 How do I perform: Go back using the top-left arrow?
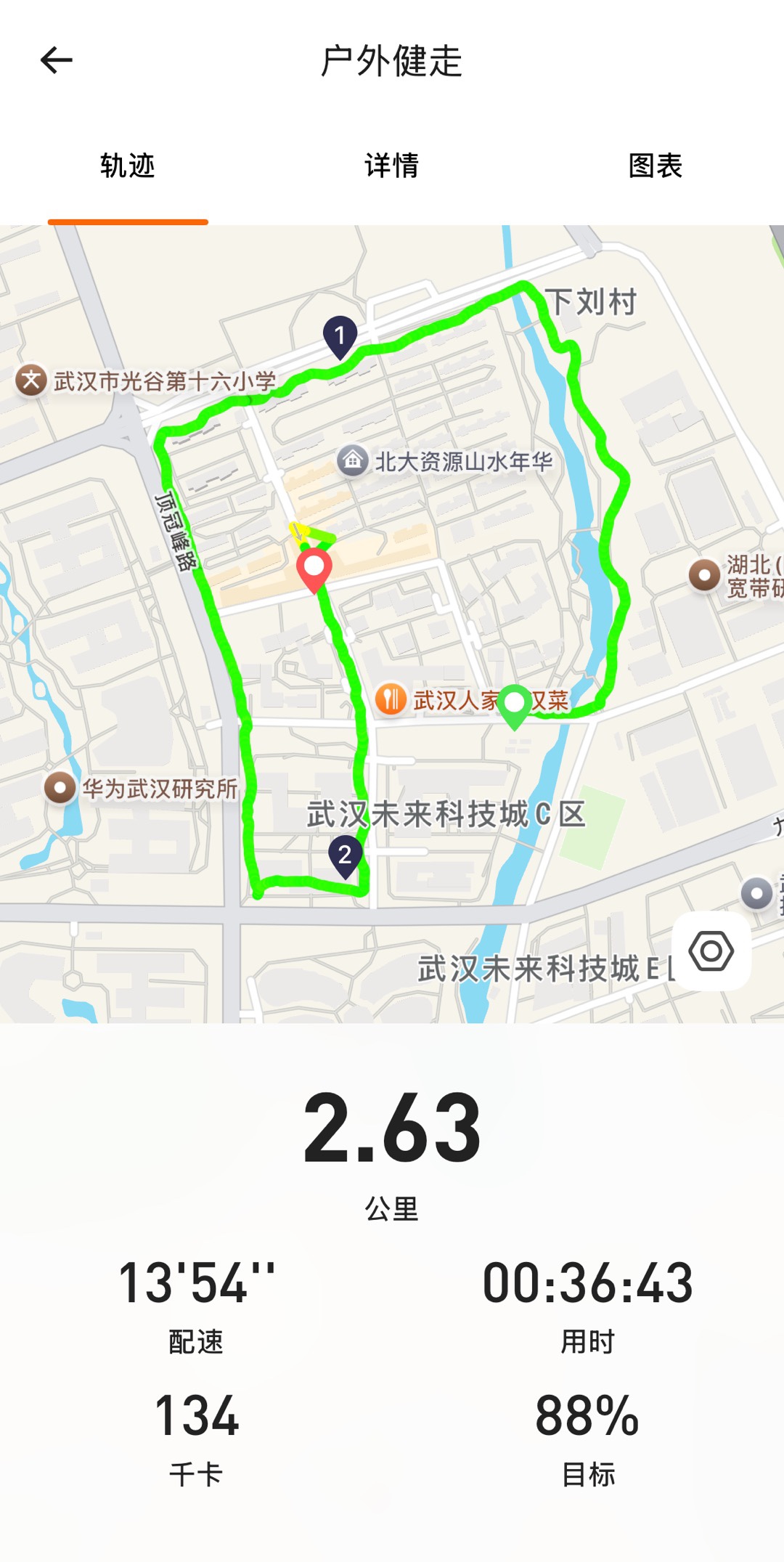click(x=56, y=60)
